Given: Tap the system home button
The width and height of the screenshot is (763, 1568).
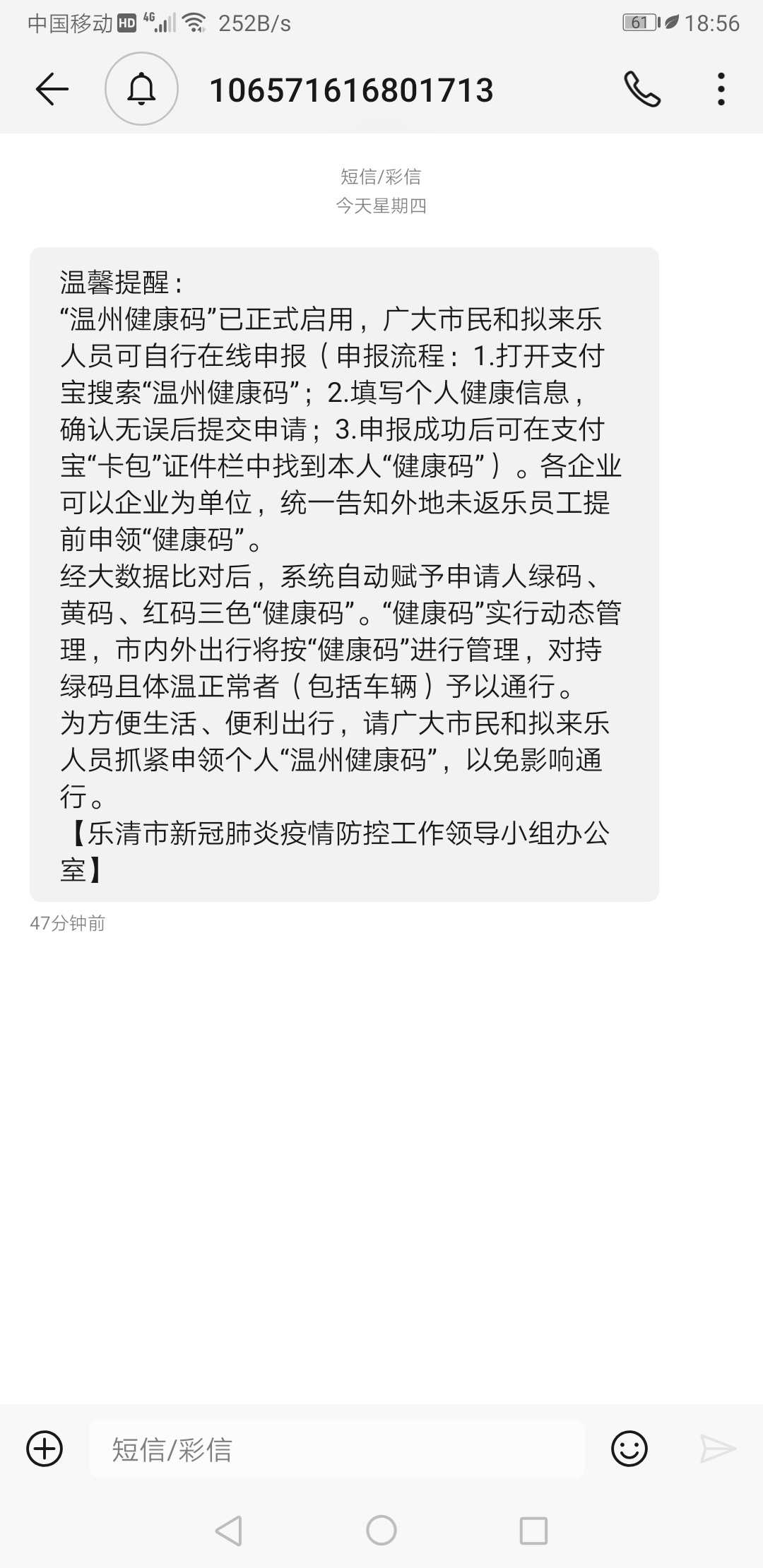Looking at the screenshot, I should pos(381,1531).
